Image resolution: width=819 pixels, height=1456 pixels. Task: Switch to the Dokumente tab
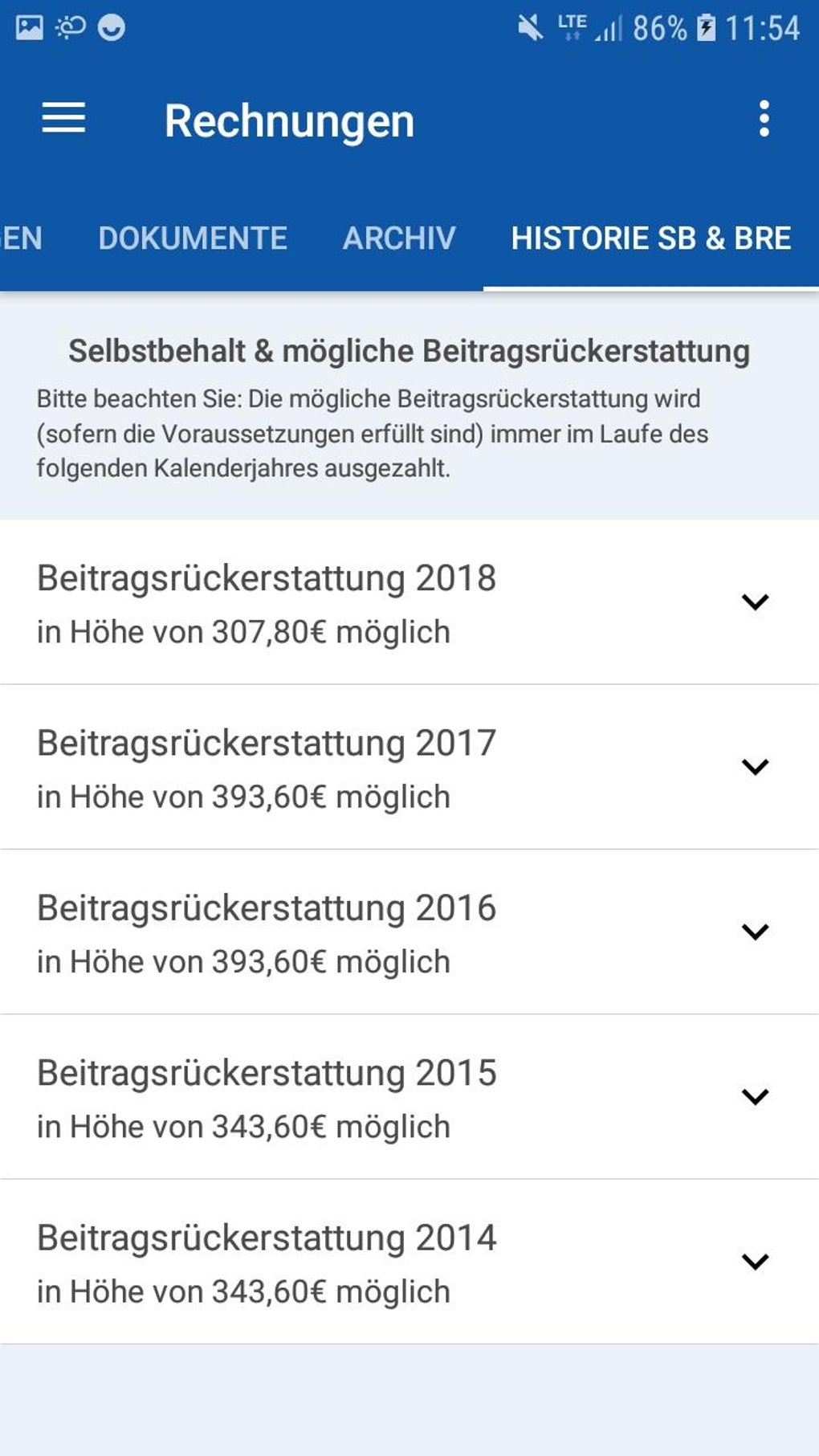(x=193, y=239)
